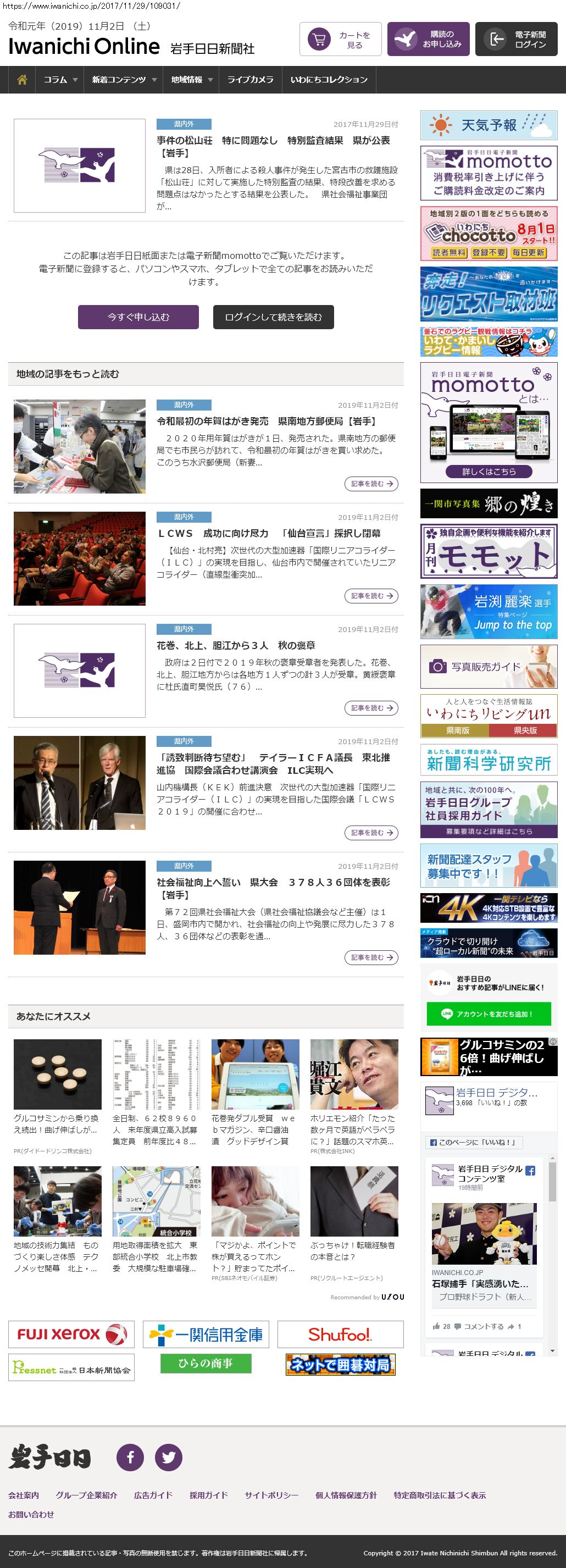Open ライブカメラ page

[x=250, y=80]
